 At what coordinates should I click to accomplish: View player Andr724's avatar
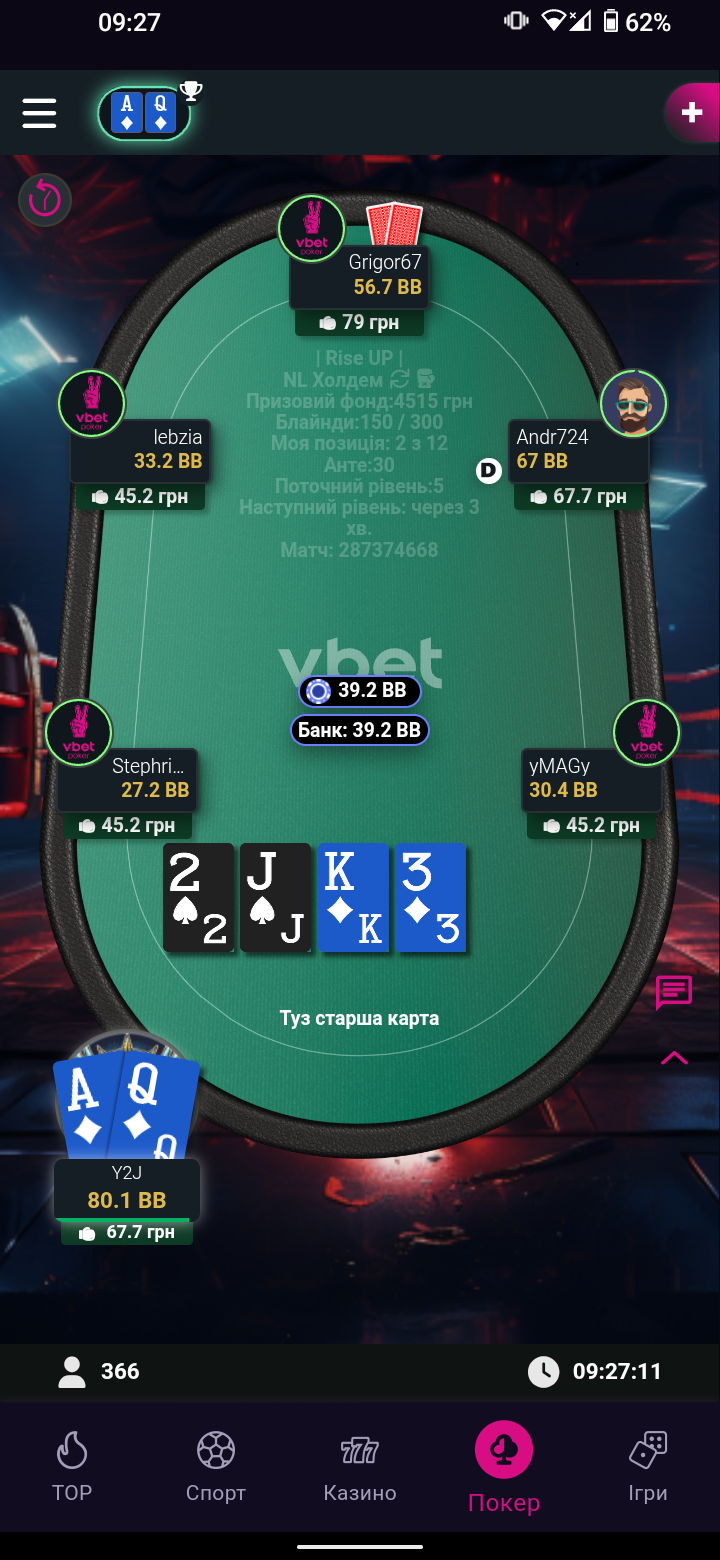[633, 403]
